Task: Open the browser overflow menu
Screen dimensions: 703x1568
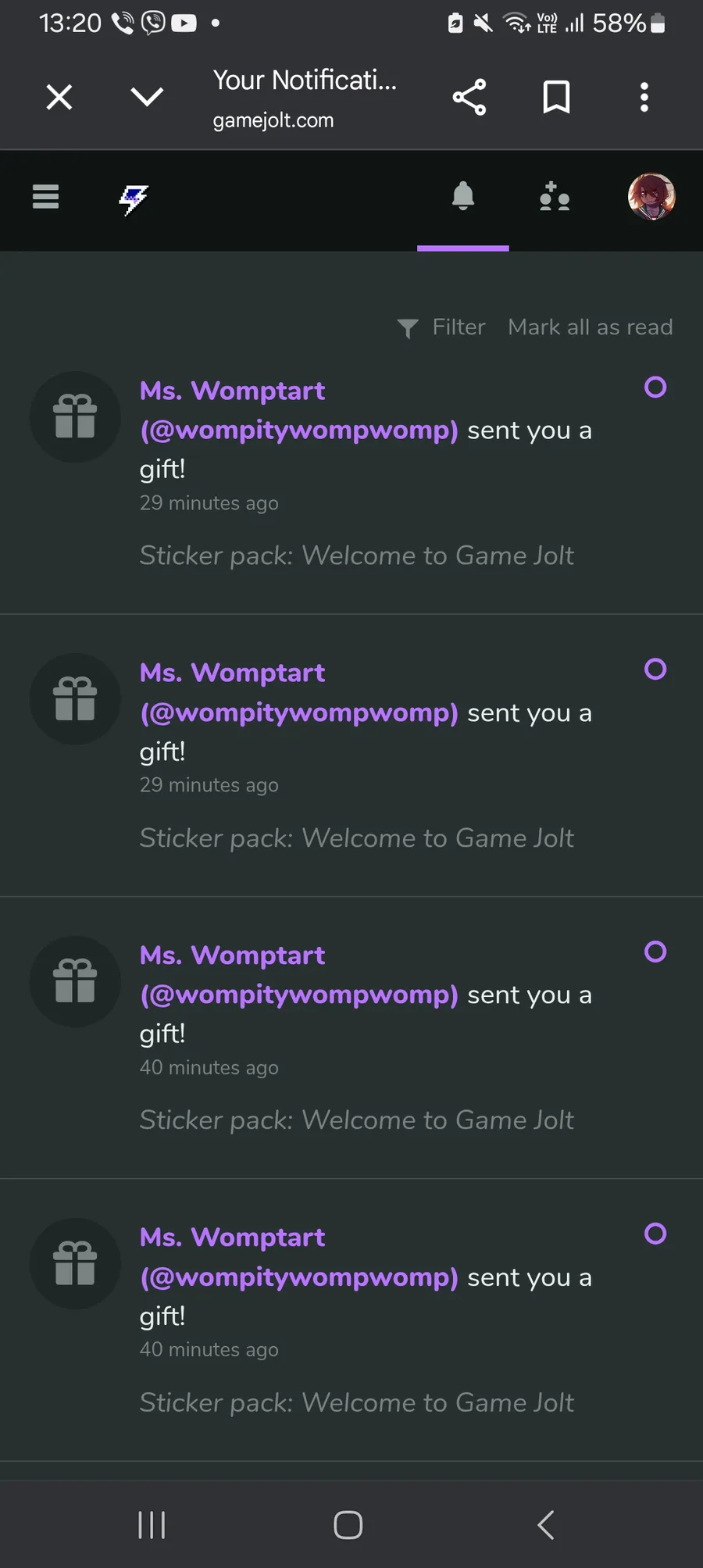Action: pyautogui.click(x=644, y=98)
